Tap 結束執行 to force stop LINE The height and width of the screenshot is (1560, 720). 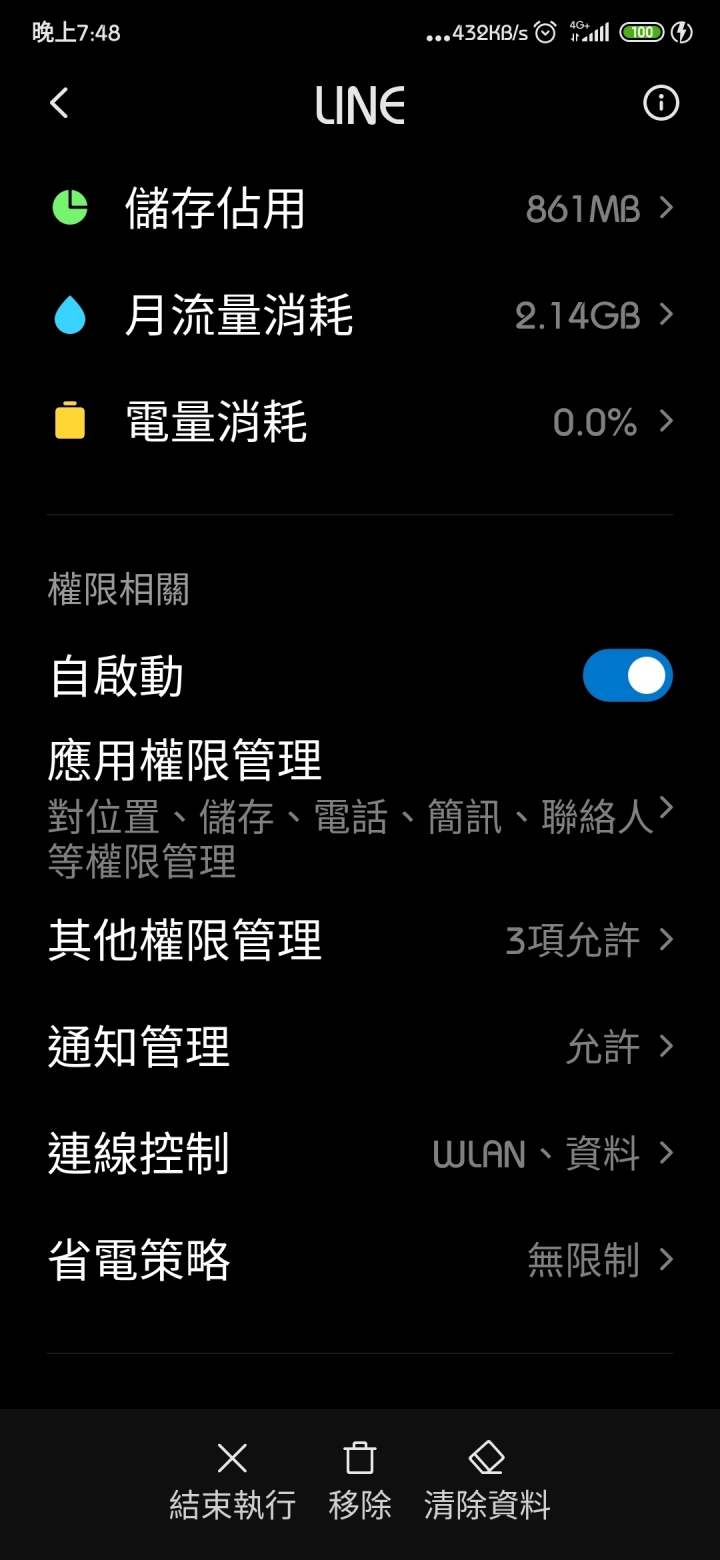pos(232,1481)
